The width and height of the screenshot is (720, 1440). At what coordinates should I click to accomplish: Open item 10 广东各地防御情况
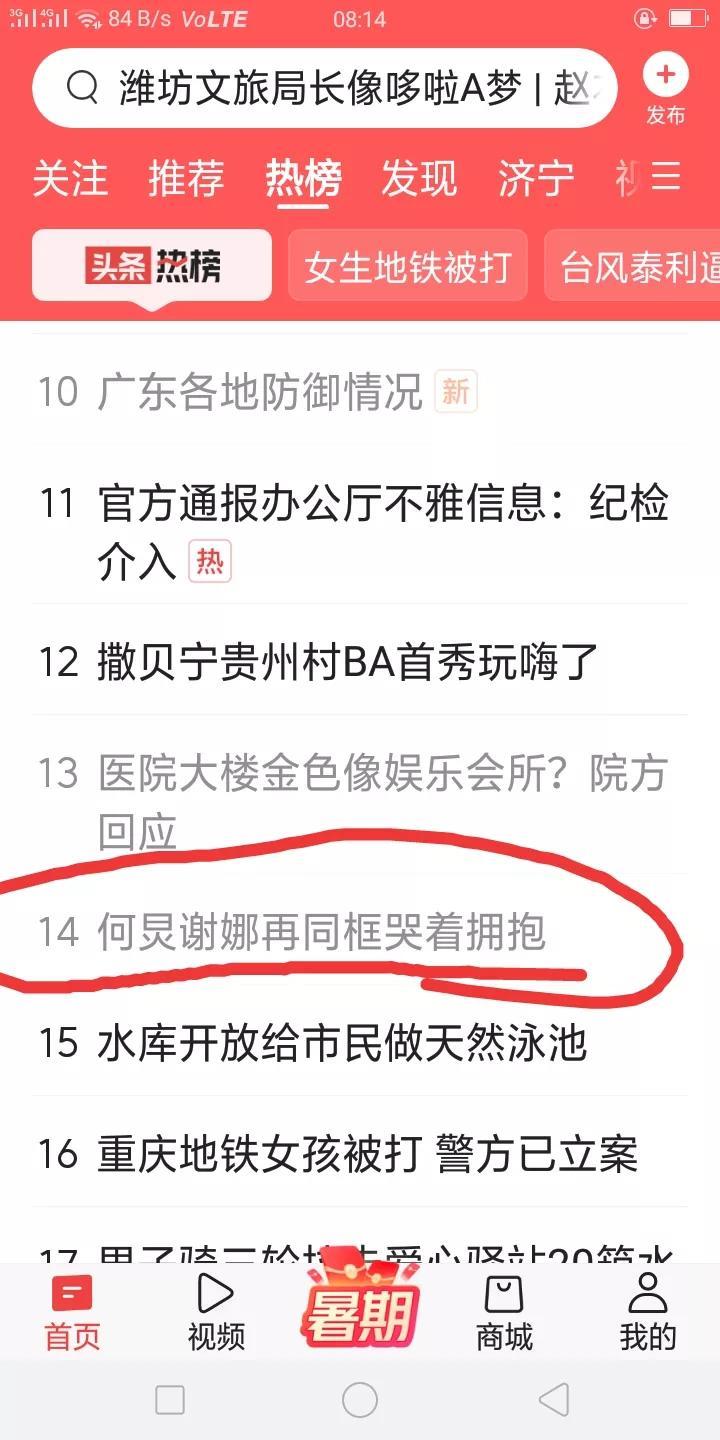[x=260, y=392]
